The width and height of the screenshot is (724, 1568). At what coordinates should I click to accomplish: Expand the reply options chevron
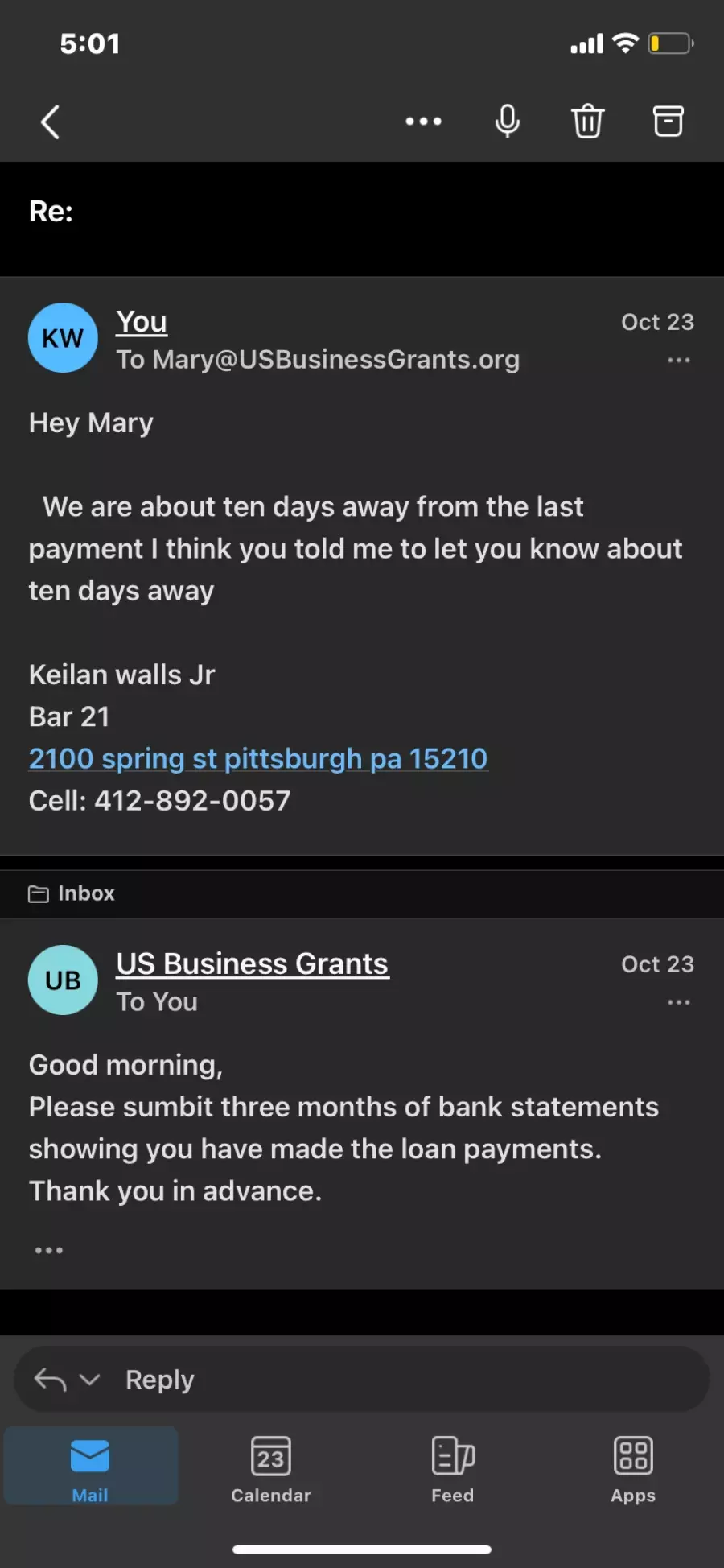pyautogui.click(x=90, y=1380)
